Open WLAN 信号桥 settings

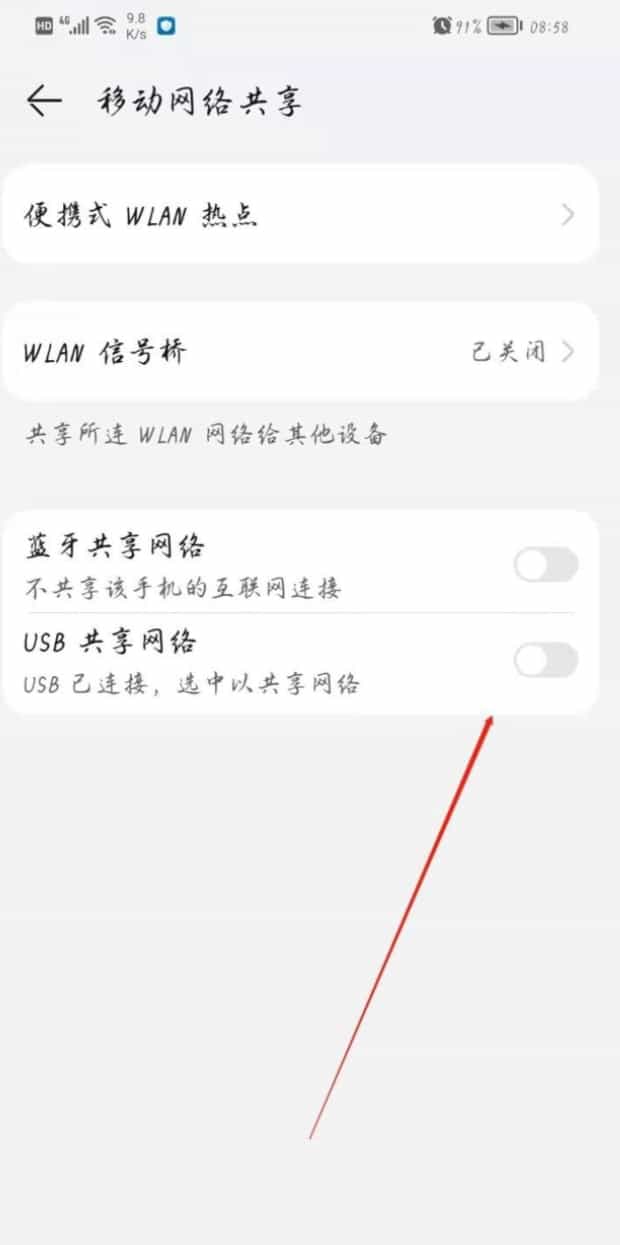point(300,352)
